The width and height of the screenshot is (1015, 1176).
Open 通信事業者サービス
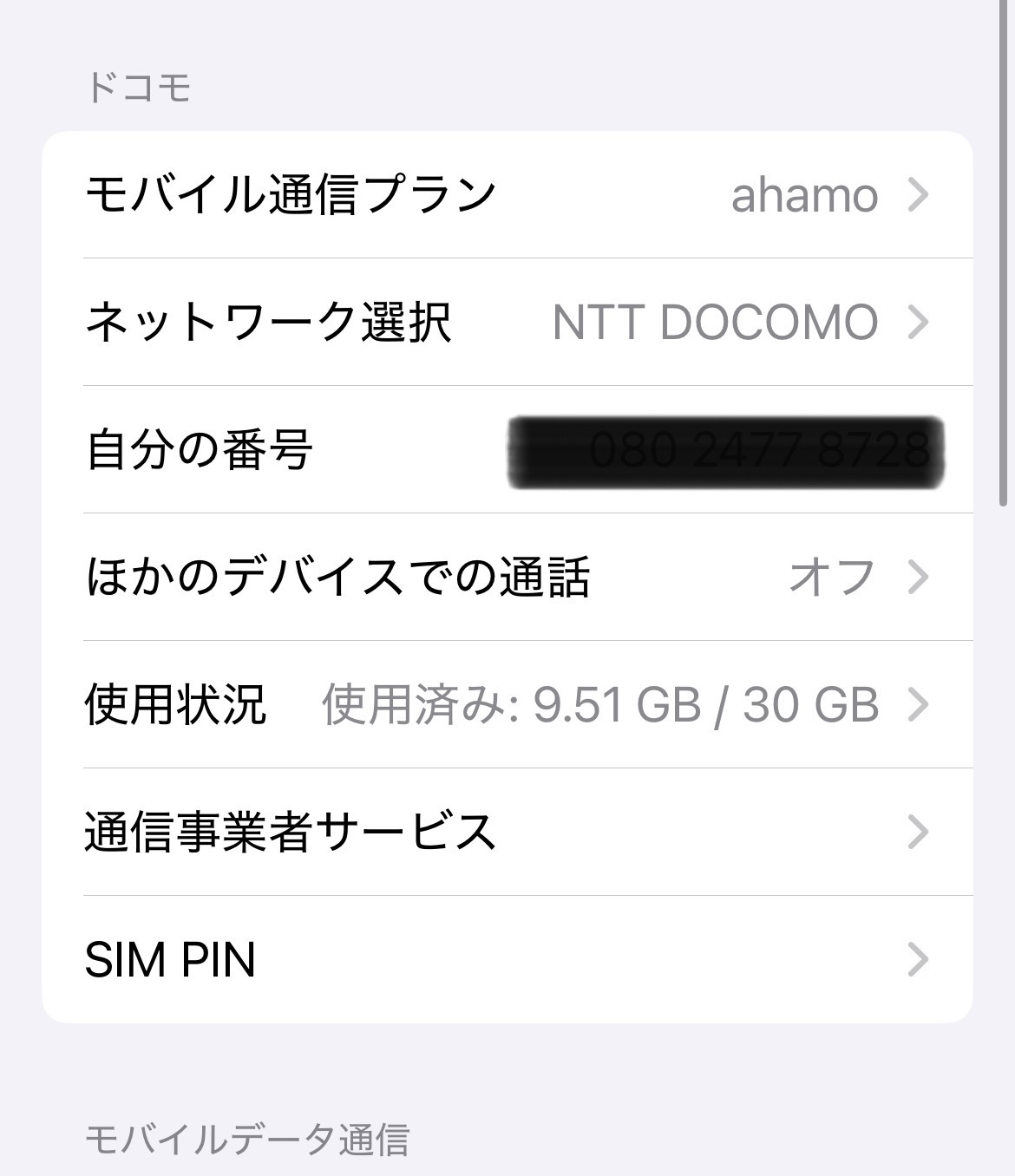pos(507,832)
